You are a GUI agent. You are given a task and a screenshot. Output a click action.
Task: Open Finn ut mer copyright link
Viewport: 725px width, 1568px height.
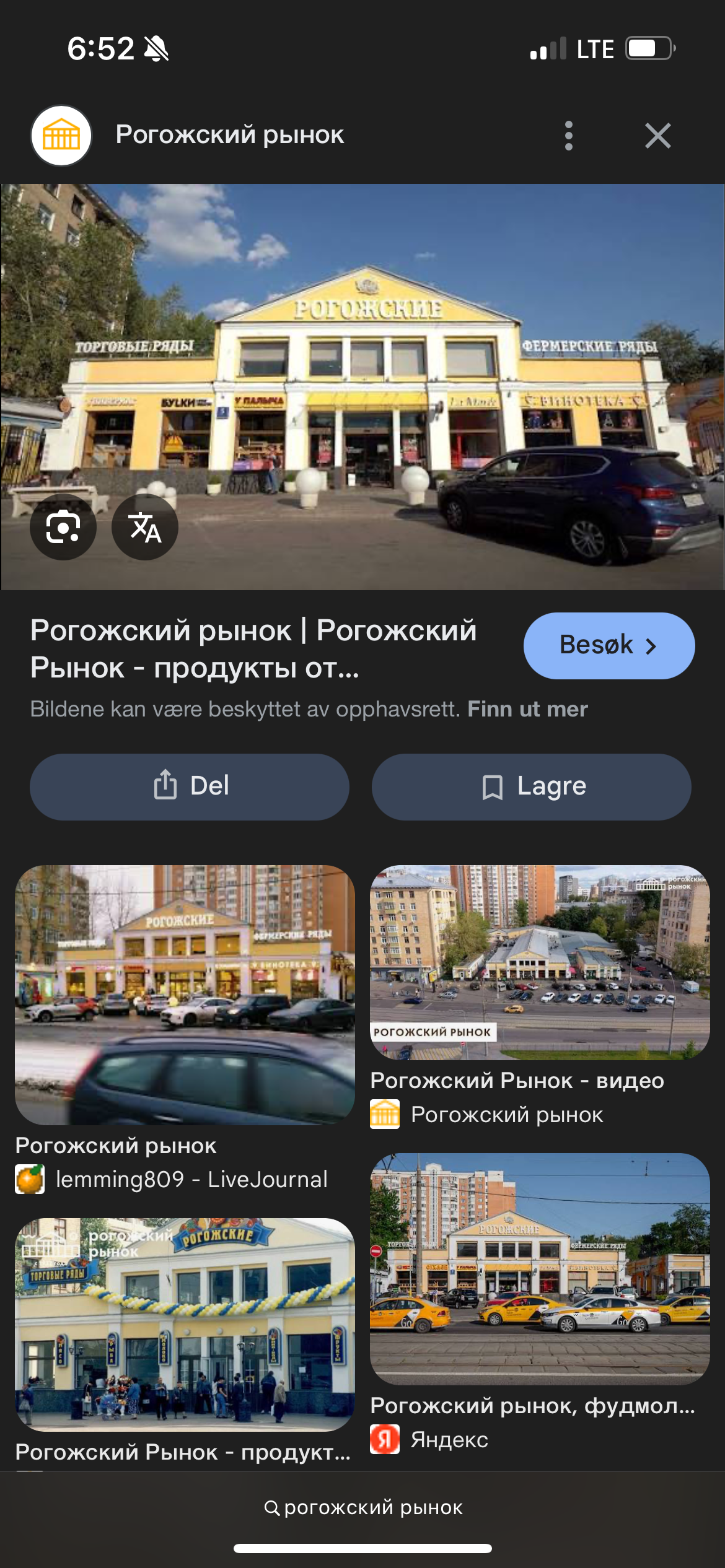[x=527, y=709]
